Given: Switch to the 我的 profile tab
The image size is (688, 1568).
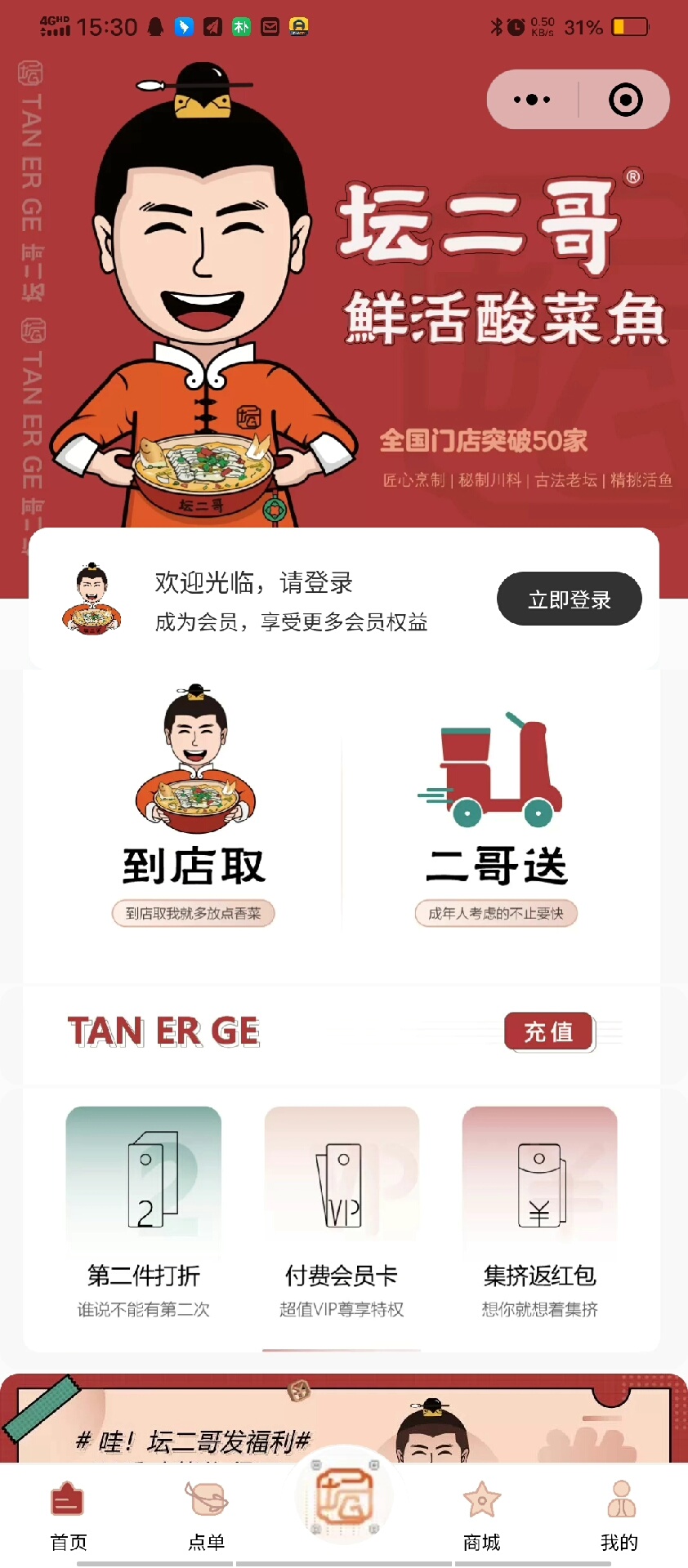Looking at the screenshot, I should [619, 1516].
